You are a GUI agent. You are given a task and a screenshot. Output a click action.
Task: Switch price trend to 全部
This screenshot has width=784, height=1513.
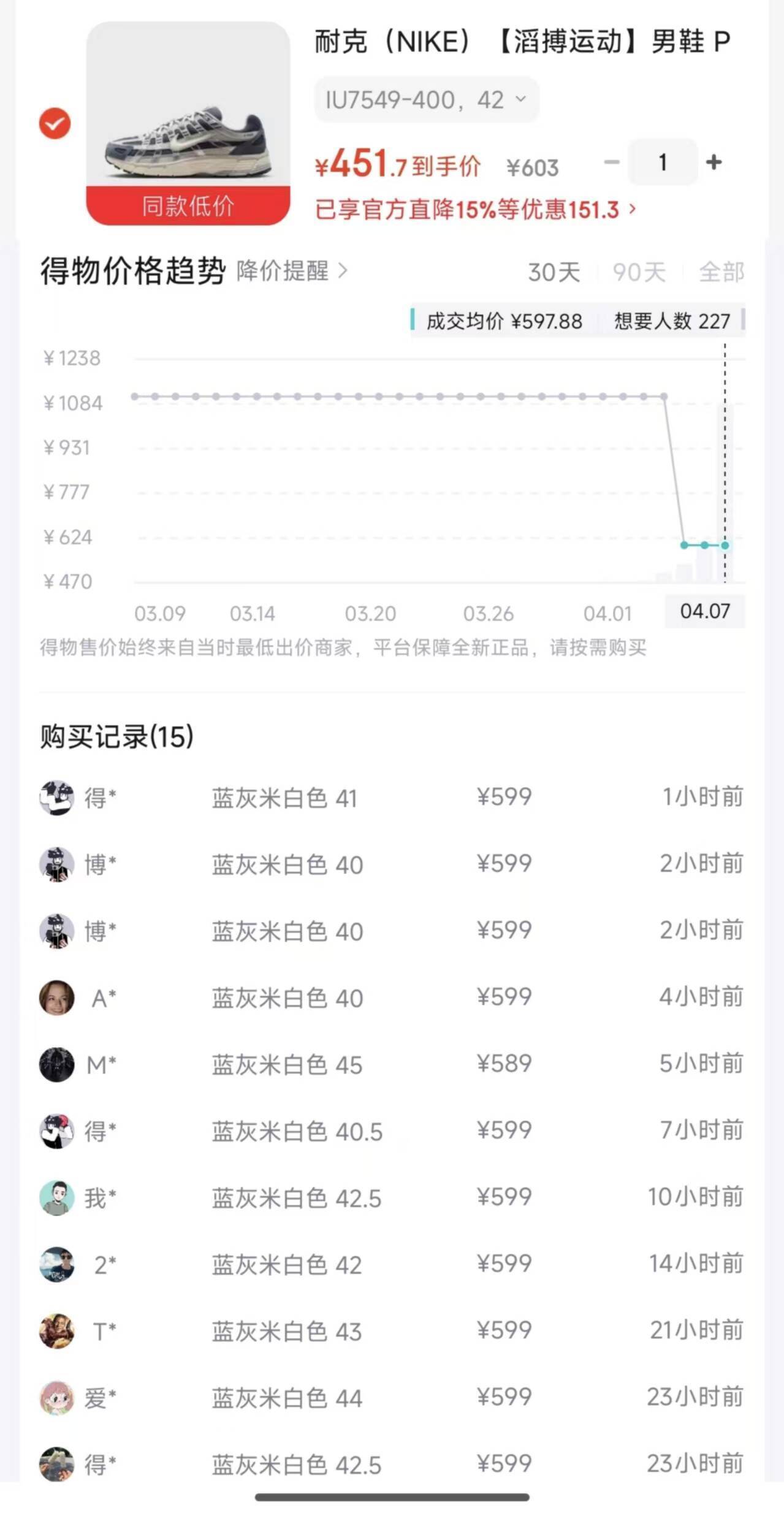tap(721, 272)
